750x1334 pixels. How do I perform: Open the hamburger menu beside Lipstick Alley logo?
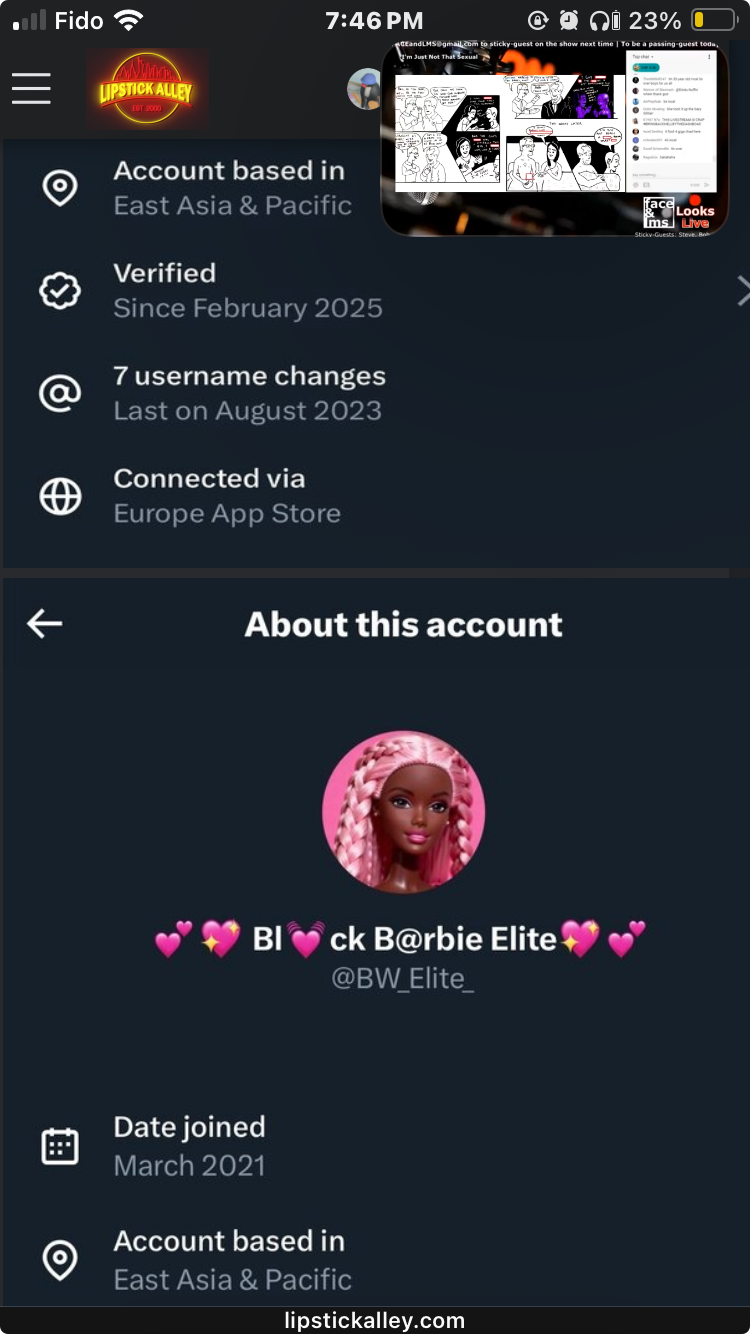tap(31, 88)
